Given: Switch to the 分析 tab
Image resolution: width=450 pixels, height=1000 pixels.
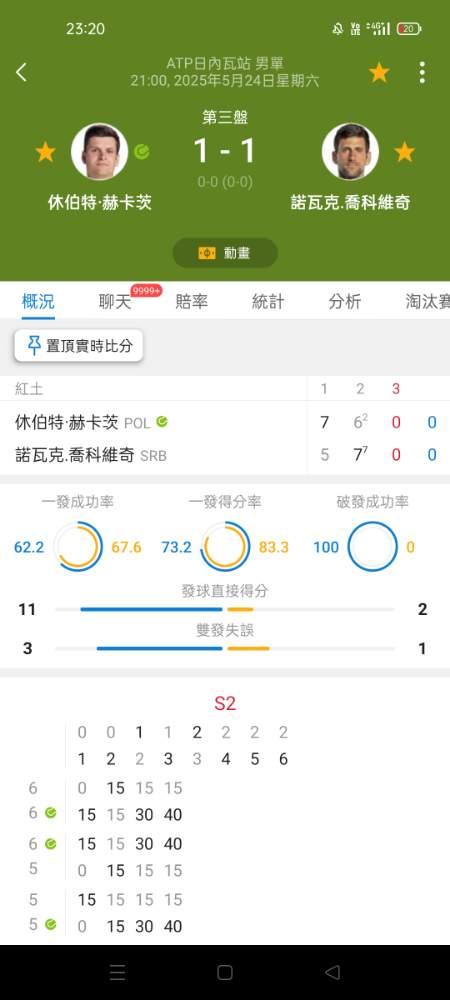Looking at the screenshot, I should pos(345,301).
